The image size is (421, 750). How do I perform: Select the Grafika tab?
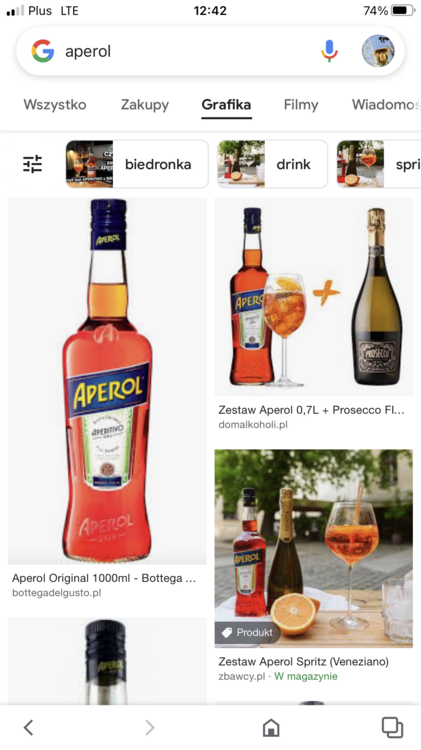(226, 104)
